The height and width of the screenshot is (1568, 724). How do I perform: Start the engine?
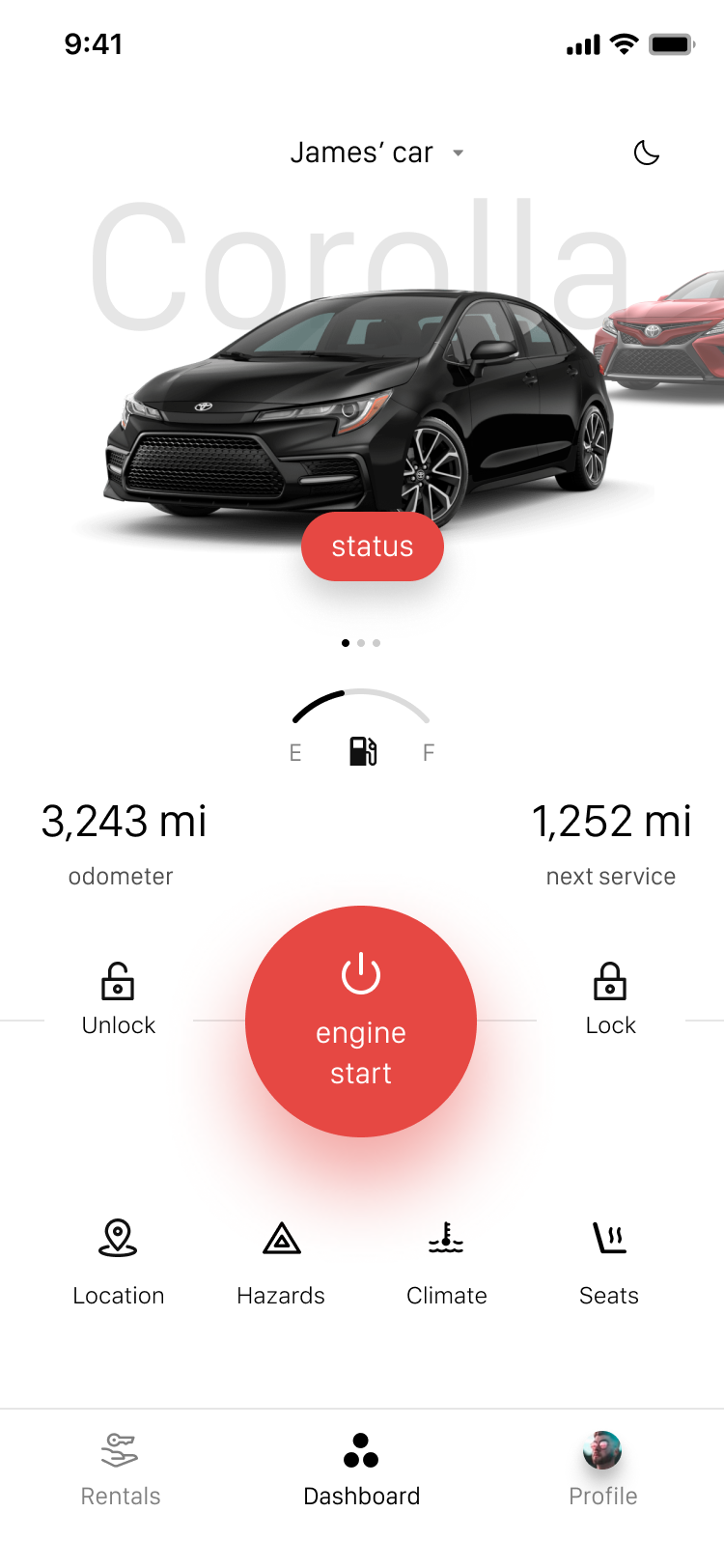click(x=361, y=1022)
